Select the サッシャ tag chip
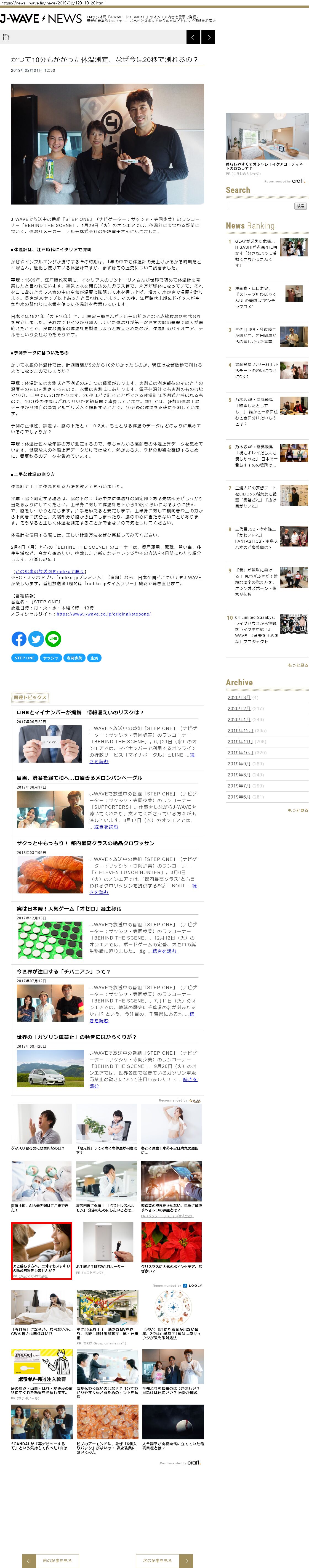The height and width of the screenshot is (1568, 309). (x=50, y=658)
